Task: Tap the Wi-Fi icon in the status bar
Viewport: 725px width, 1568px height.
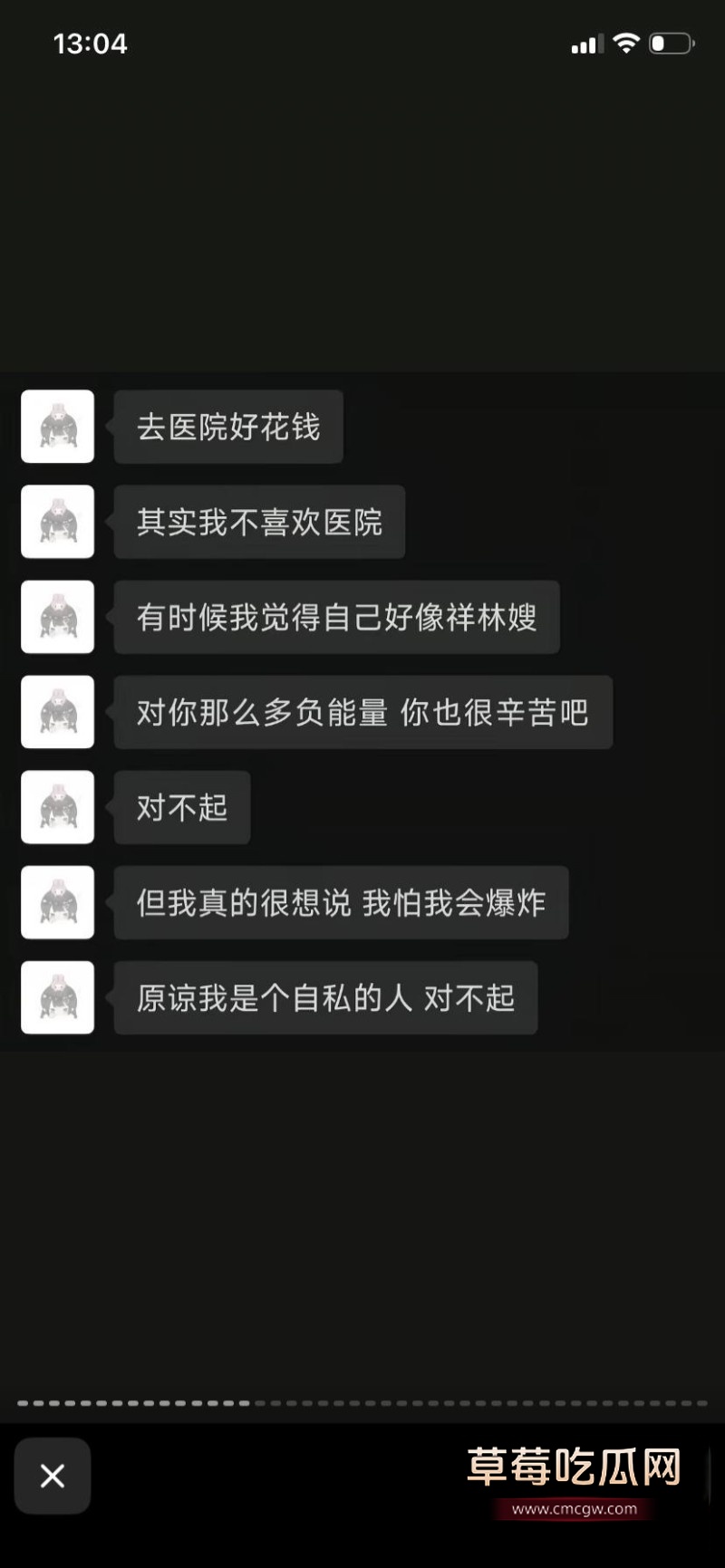Action: [627, 43]
